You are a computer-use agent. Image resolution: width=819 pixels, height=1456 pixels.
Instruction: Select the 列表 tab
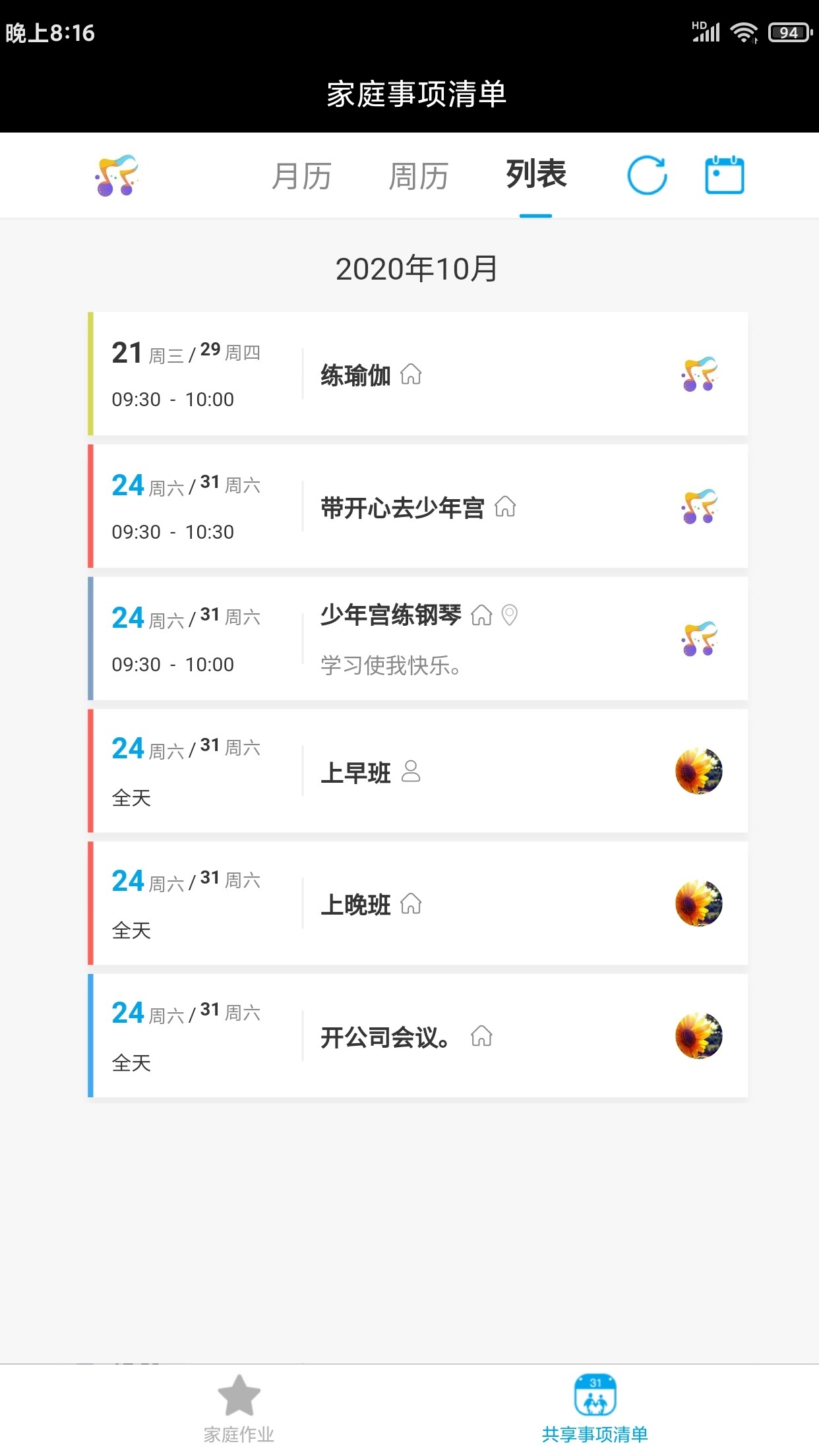[x=535, y=175]
